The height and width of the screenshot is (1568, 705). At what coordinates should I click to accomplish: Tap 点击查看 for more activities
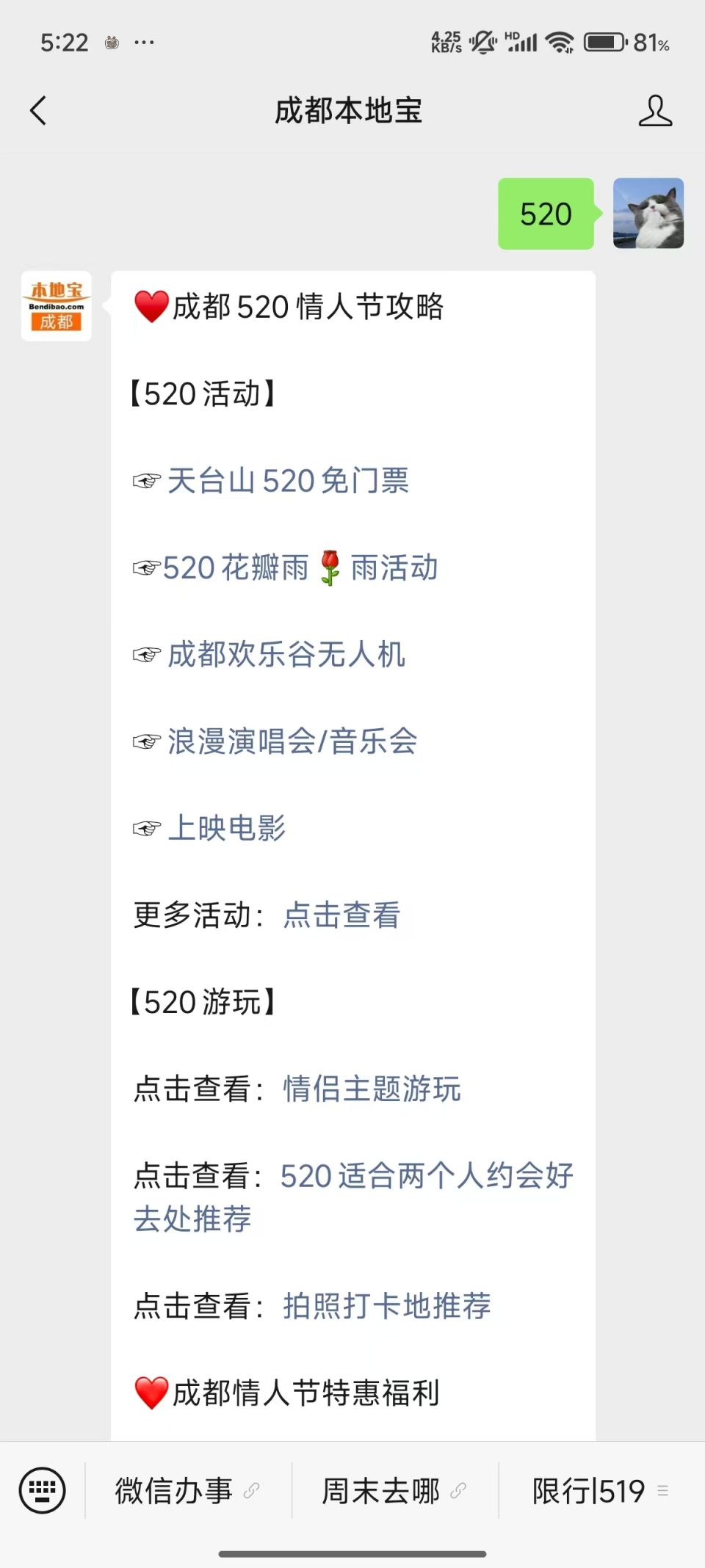click(x=341, y=915)
